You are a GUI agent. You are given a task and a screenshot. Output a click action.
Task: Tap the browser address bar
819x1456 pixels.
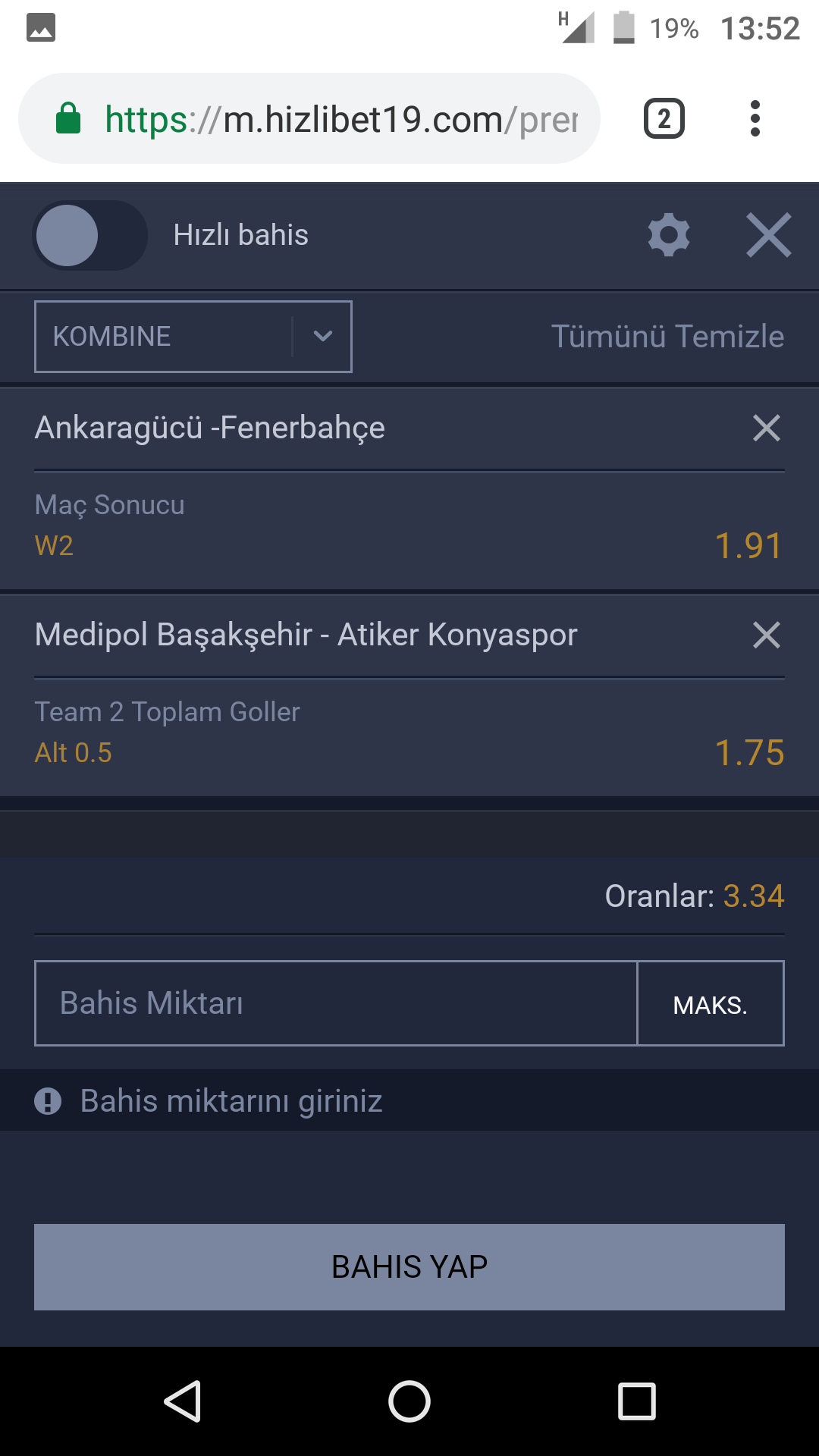309,119
